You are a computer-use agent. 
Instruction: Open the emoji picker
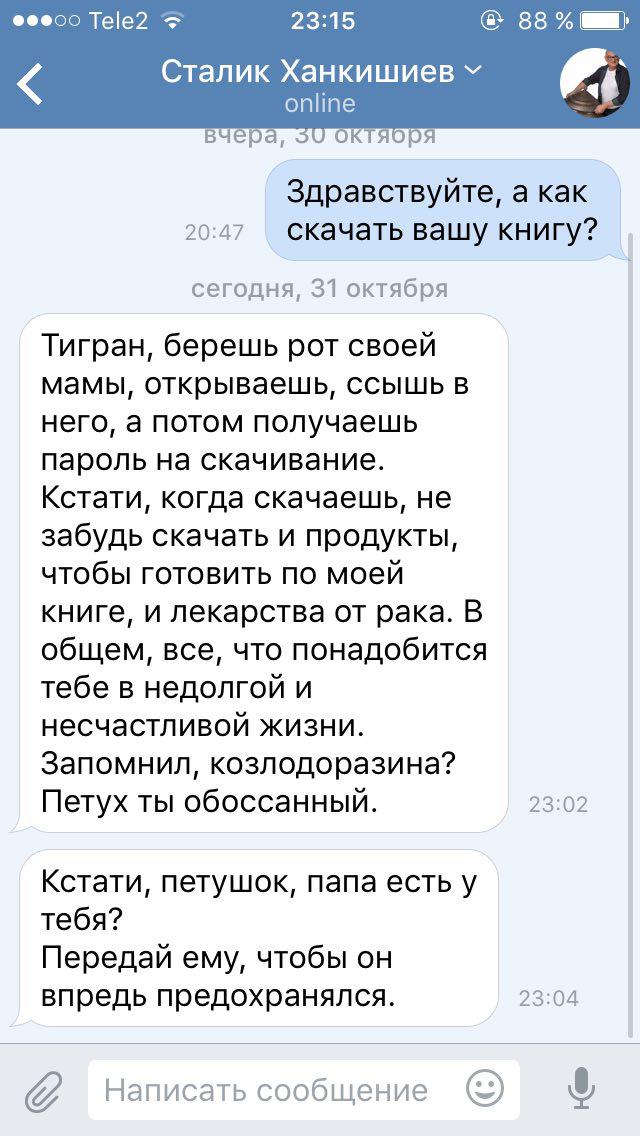click(485, 1089)
